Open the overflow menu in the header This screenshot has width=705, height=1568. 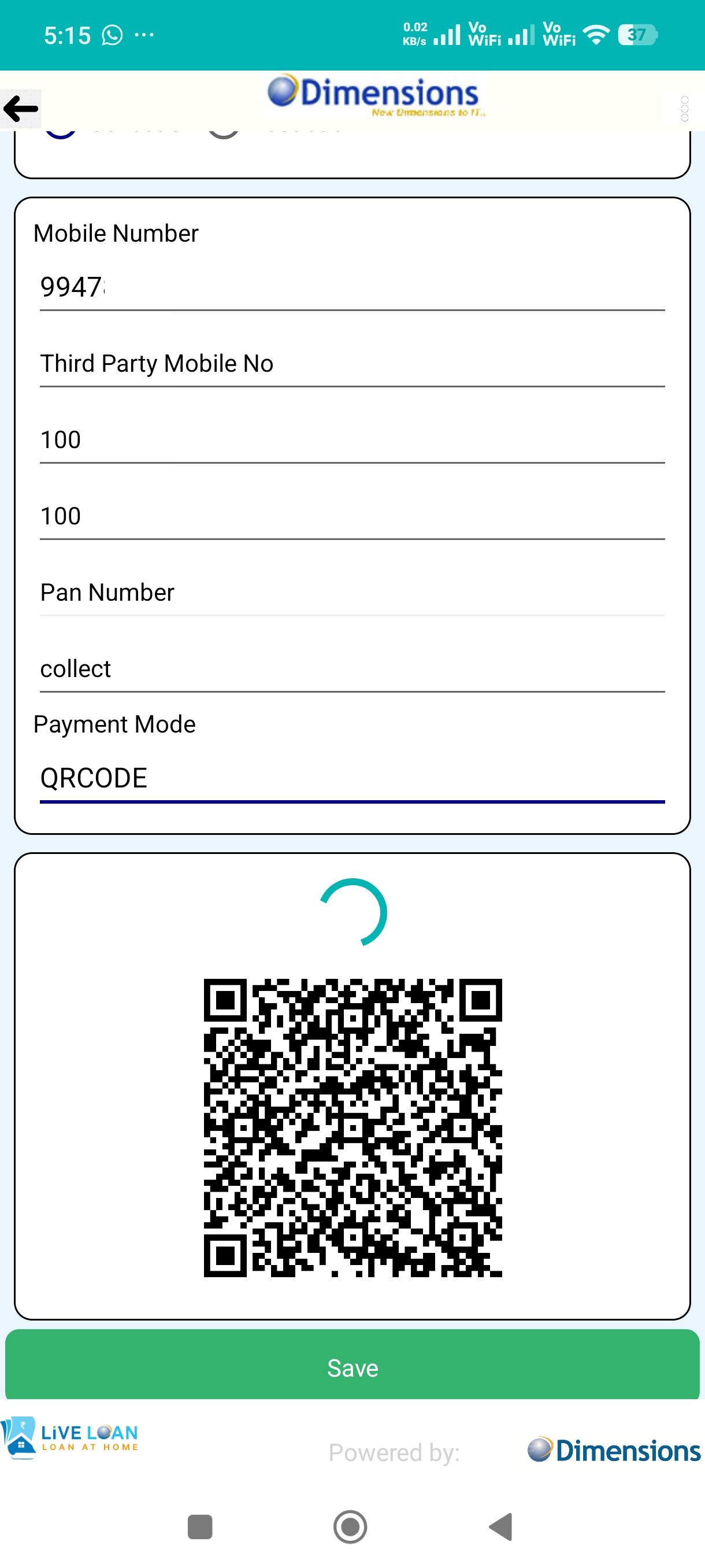coord(684,108)
